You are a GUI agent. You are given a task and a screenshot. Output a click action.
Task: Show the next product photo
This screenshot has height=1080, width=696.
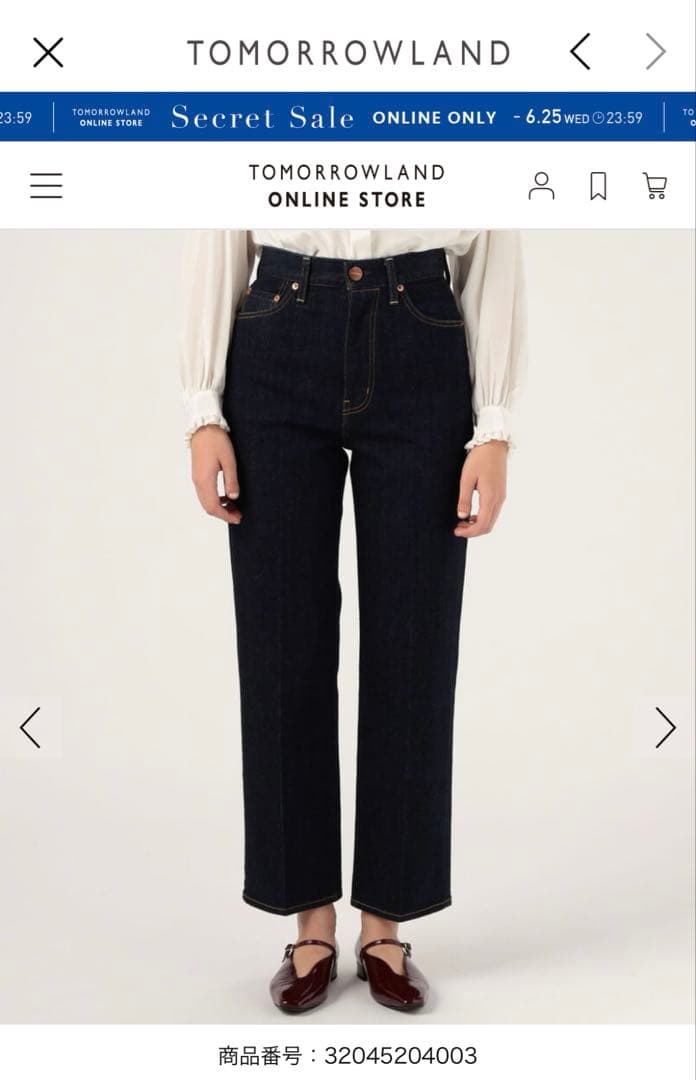click(665, 728)
